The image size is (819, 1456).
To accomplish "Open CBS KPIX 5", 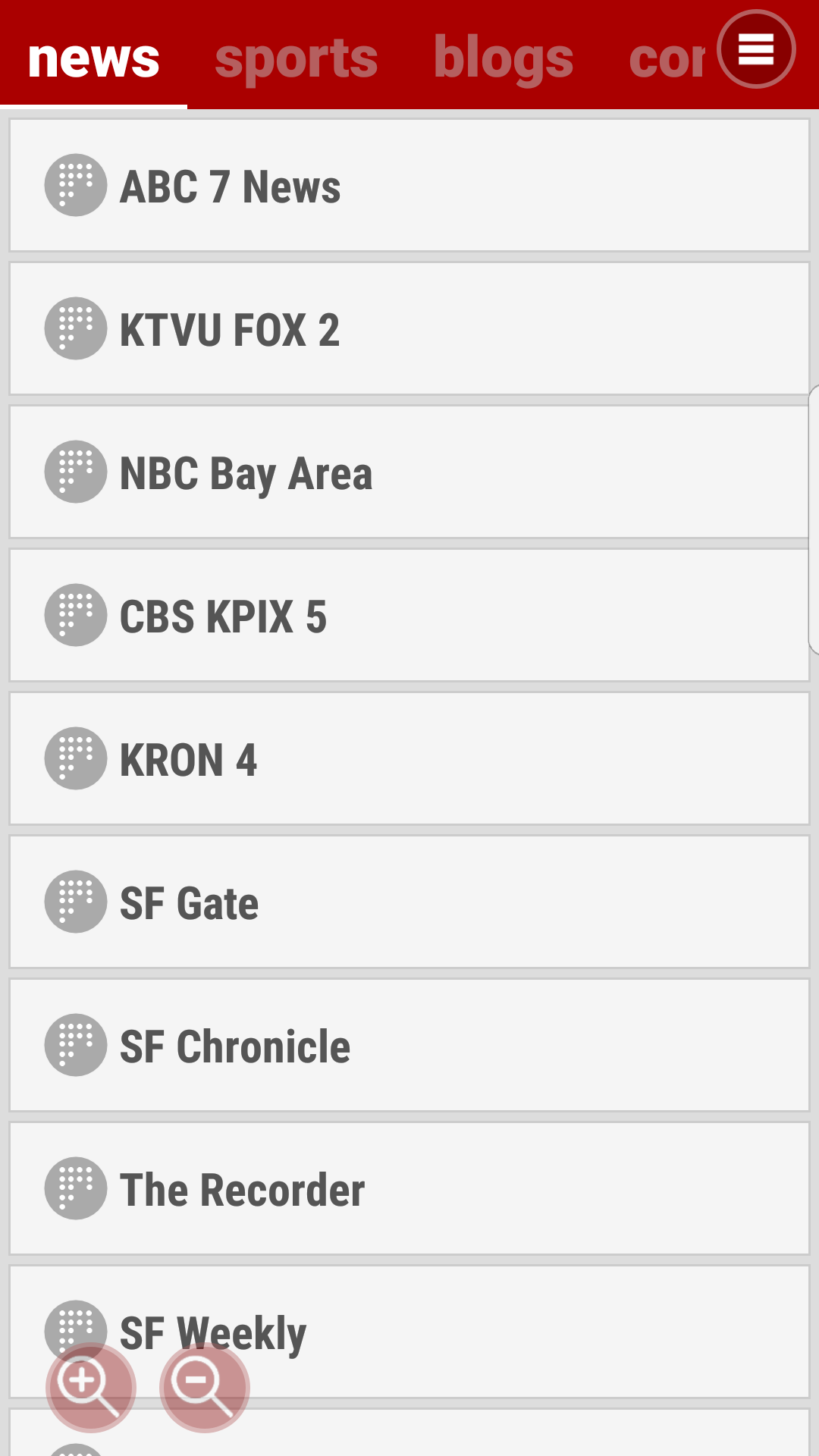I will pyautogui.click(x=409, y=616).
